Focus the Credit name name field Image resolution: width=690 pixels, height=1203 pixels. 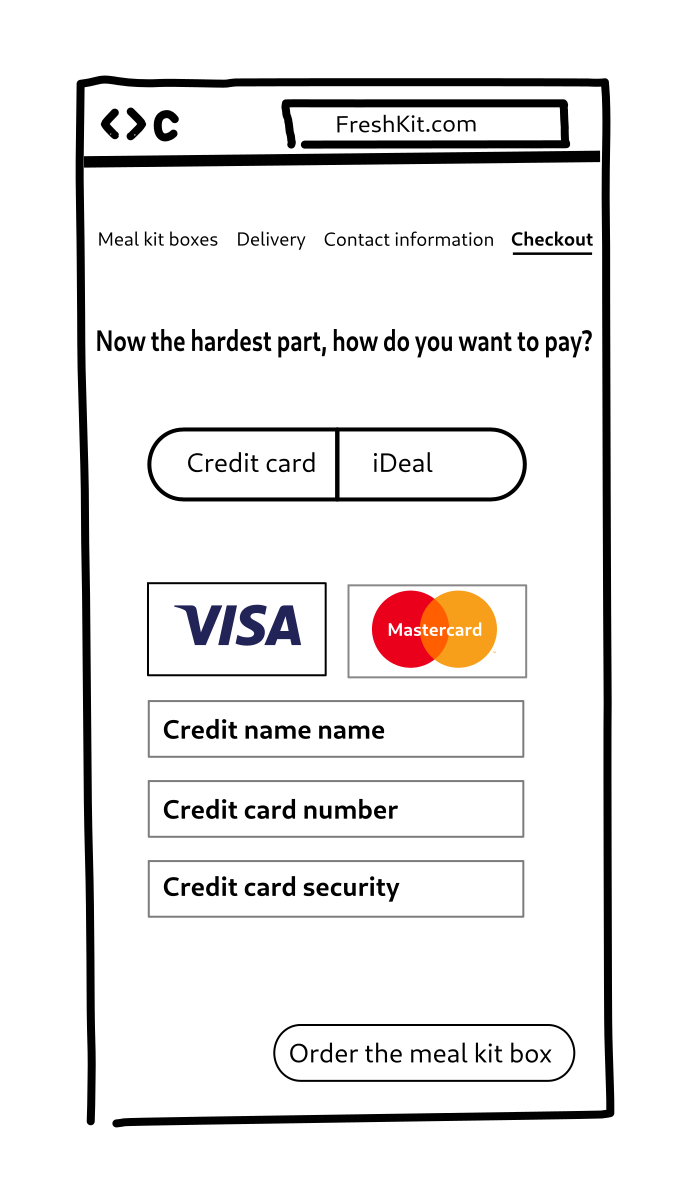(x=336, y=729)
